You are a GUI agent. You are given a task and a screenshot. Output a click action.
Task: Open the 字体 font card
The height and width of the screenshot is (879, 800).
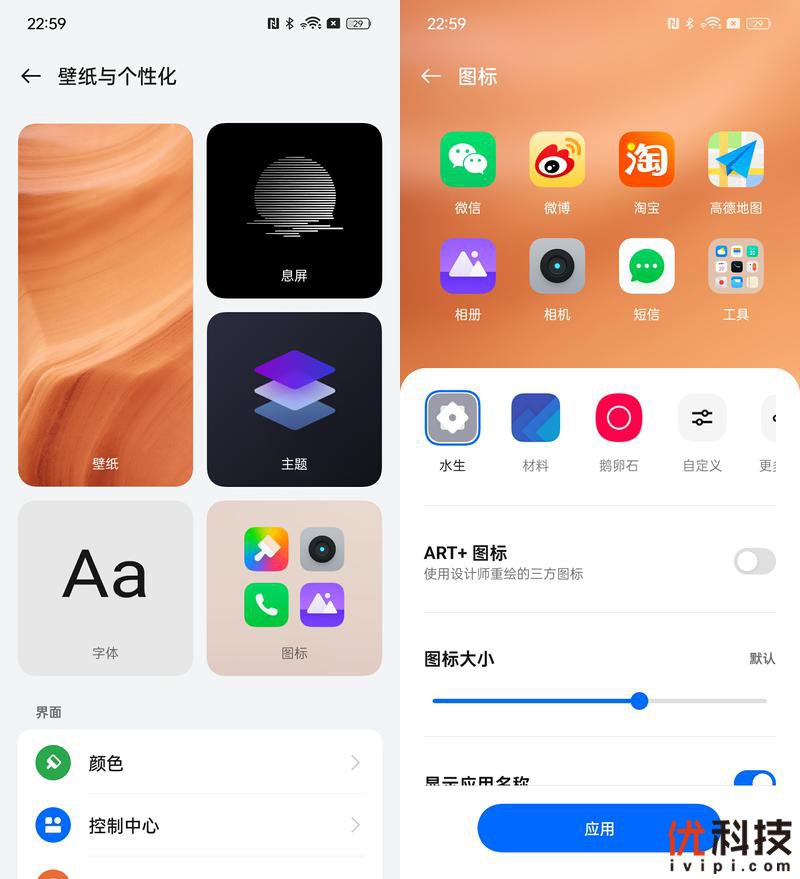[105, 587]
